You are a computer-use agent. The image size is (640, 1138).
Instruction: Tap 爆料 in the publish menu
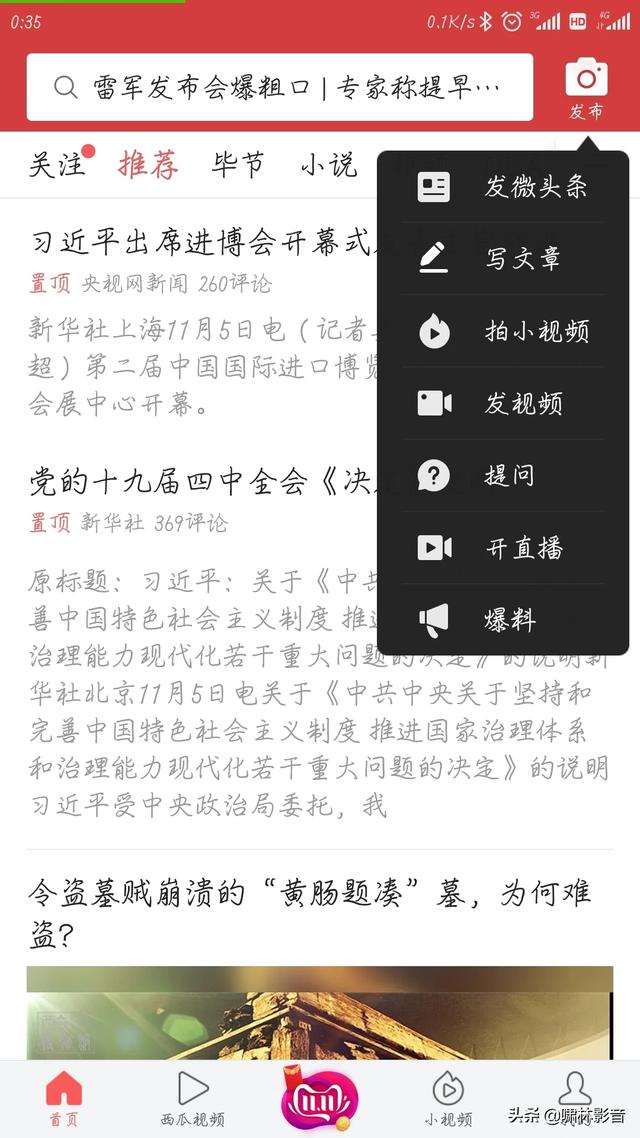(503, 619)
